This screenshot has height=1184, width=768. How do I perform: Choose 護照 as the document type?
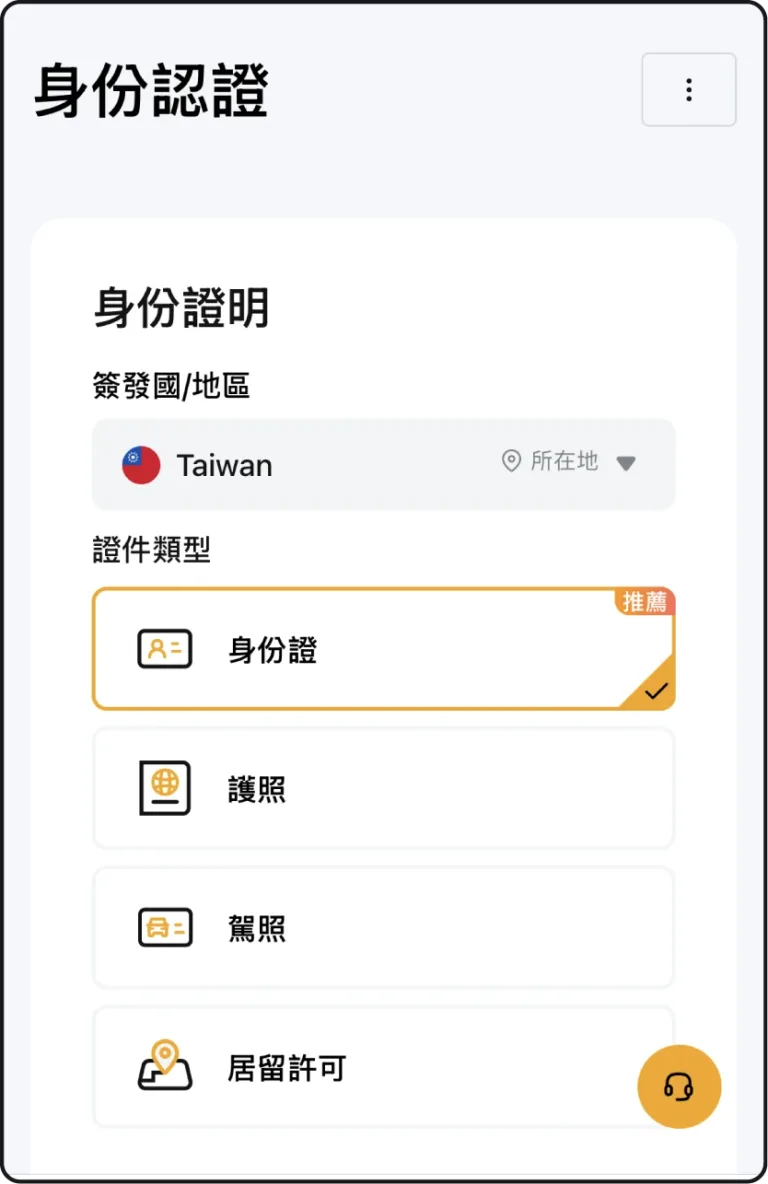point(383,788)
